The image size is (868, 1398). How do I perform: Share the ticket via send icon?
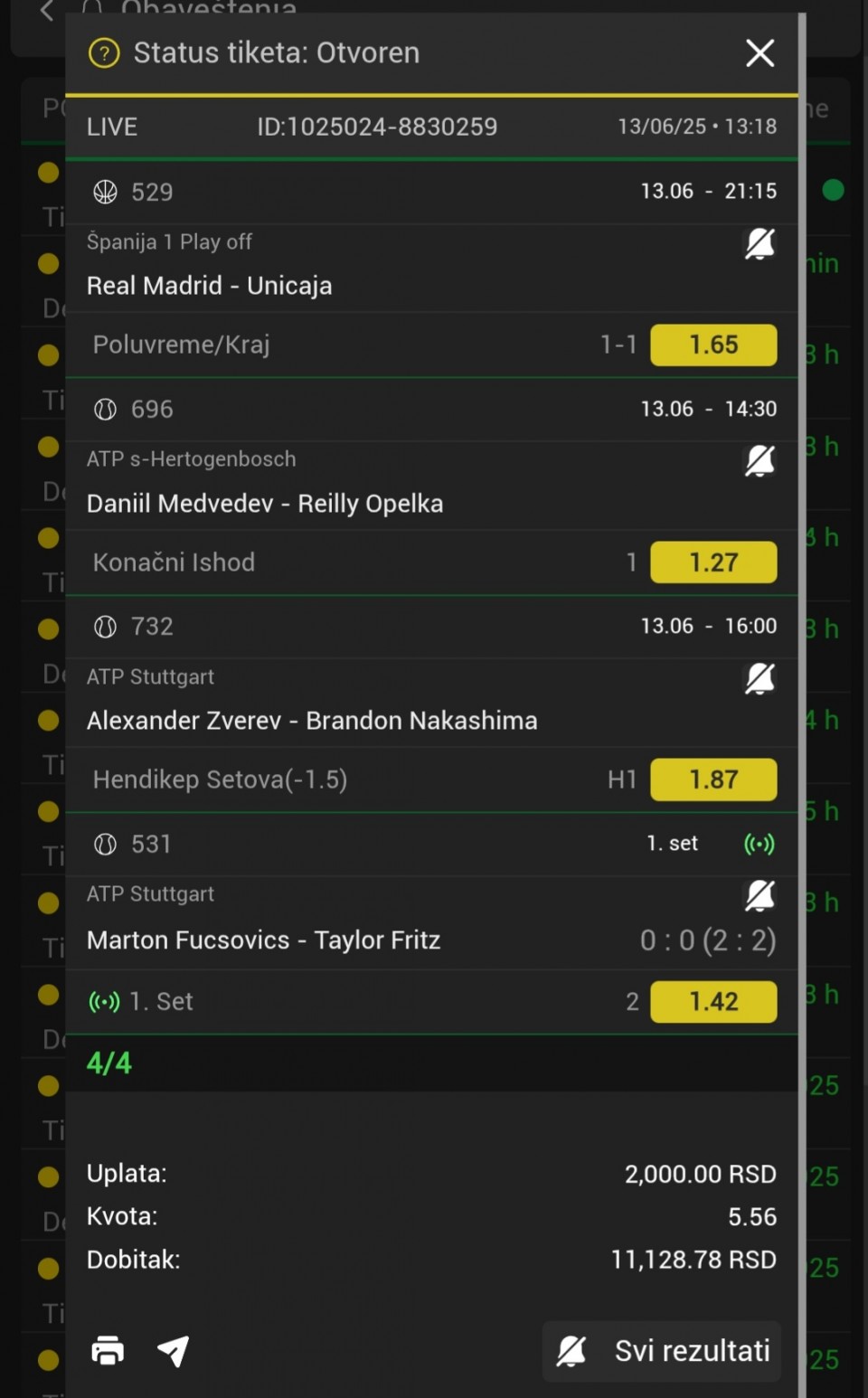173,1351
